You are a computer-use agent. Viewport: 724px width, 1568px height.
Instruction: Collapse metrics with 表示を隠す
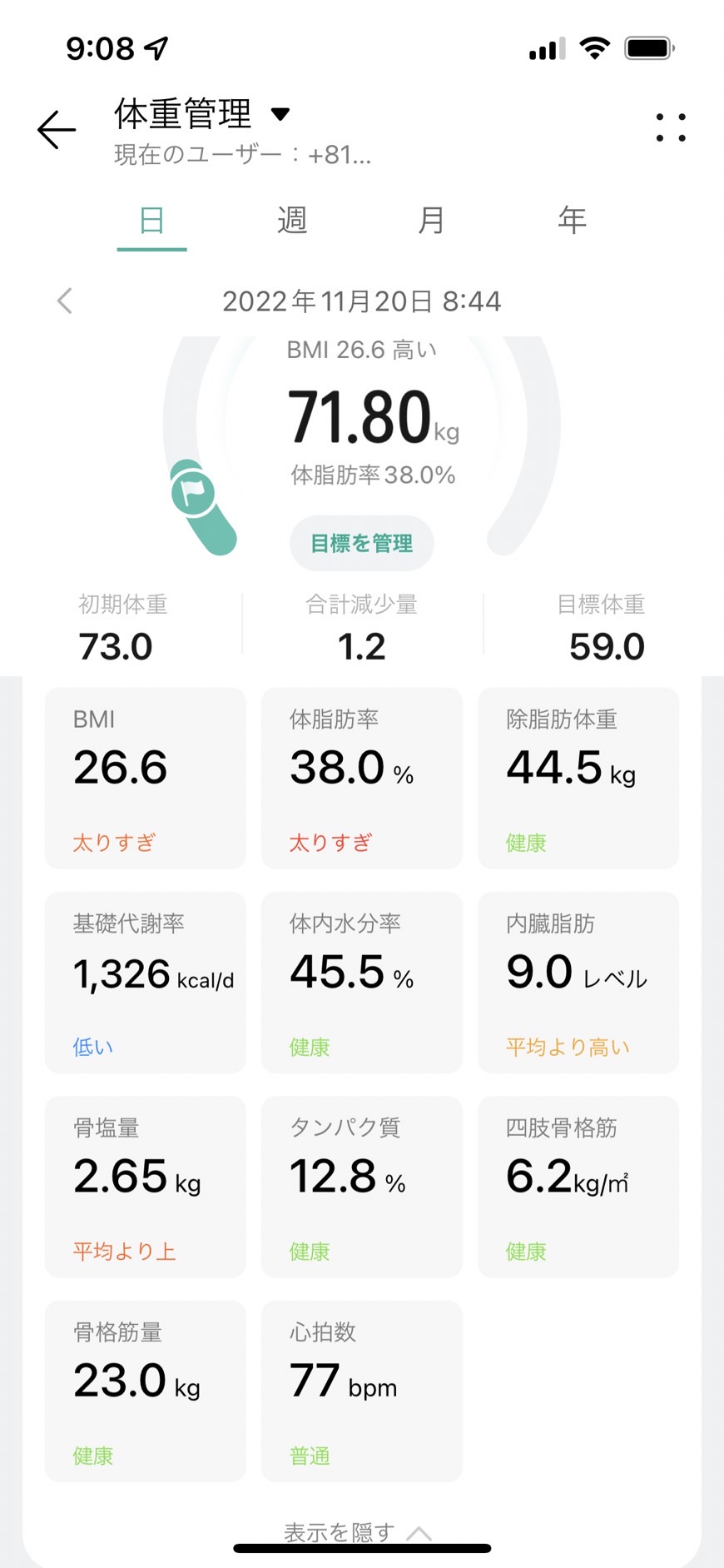point(358,1532)
